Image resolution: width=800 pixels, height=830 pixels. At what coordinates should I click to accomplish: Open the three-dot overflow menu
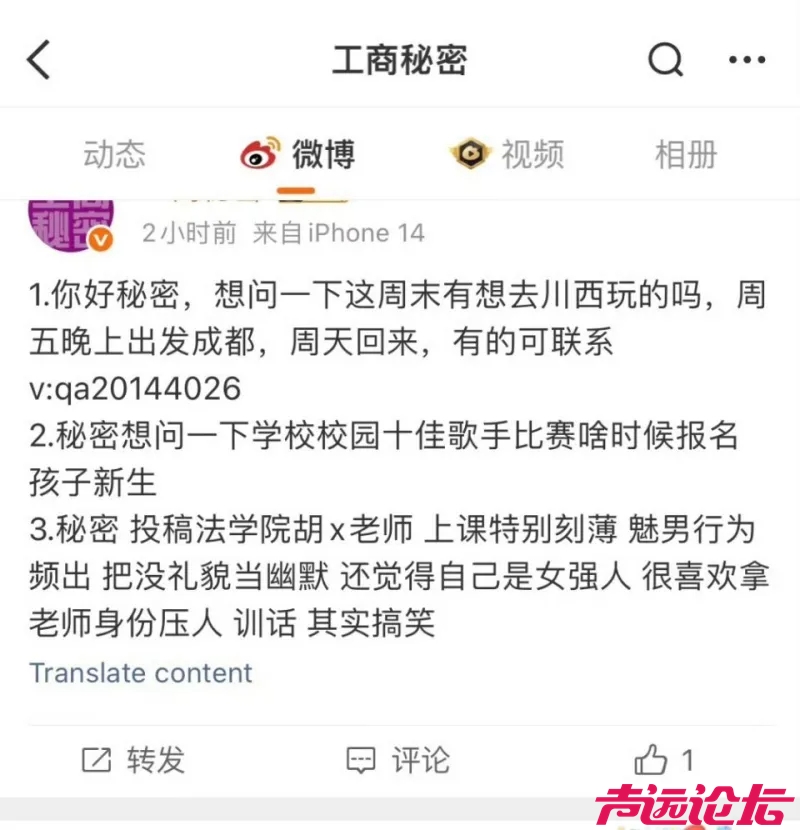(746, 60)
